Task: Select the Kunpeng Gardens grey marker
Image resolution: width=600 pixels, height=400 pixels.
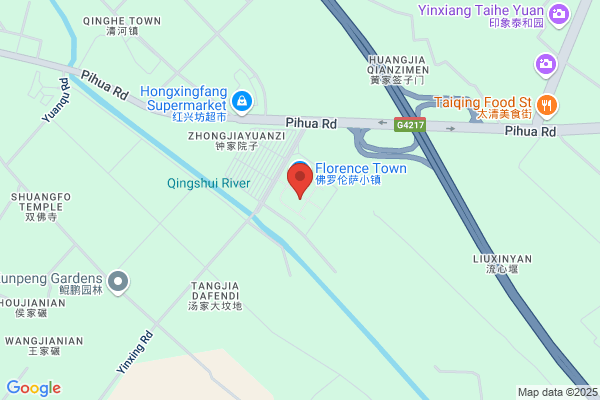Action: (x=118, y=282)
